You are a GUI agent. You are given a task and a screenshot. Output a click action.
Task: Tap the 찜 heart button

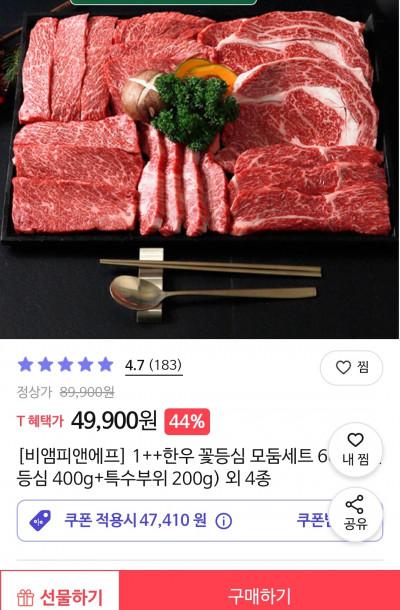pyautogui.click(x=351, y=368)
